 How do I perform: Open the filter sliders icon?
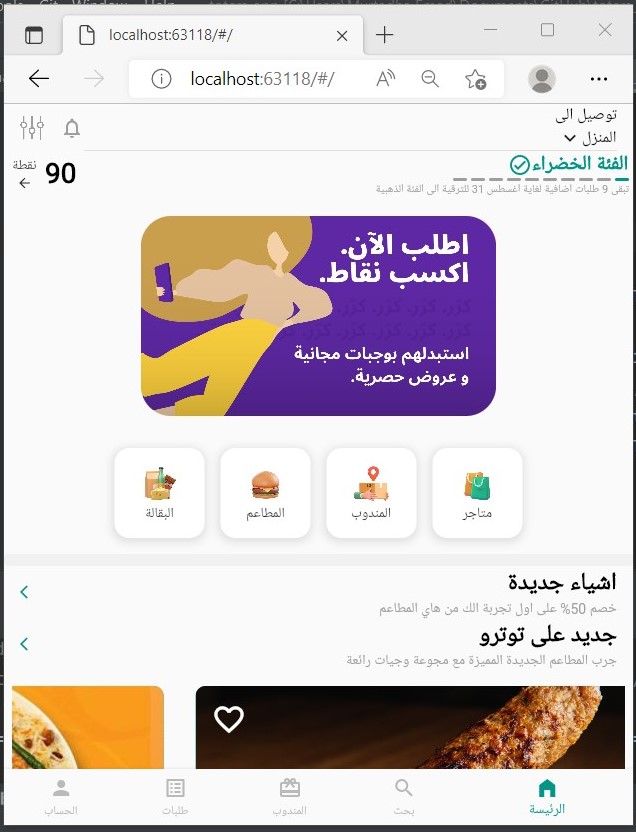click(32, 128)
